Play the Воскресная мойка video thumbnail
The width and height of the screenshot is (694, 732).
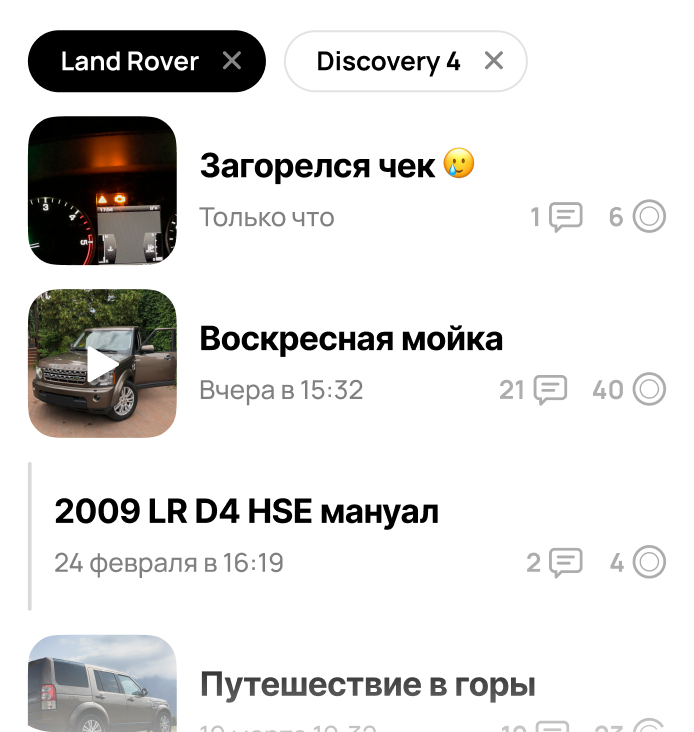point(102,364)
